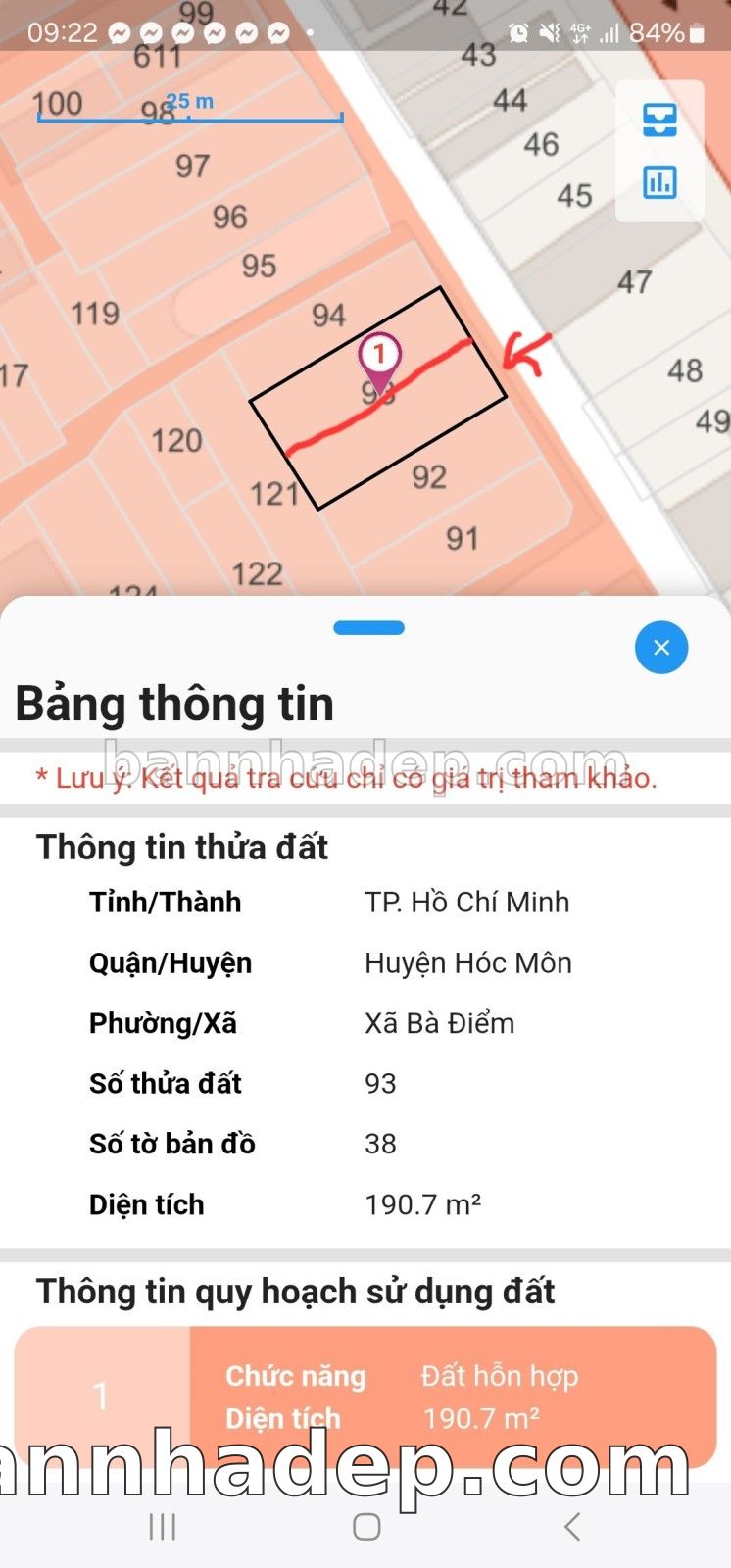Open the map layers button
The image size is (731, 1568).
[659, 121]
